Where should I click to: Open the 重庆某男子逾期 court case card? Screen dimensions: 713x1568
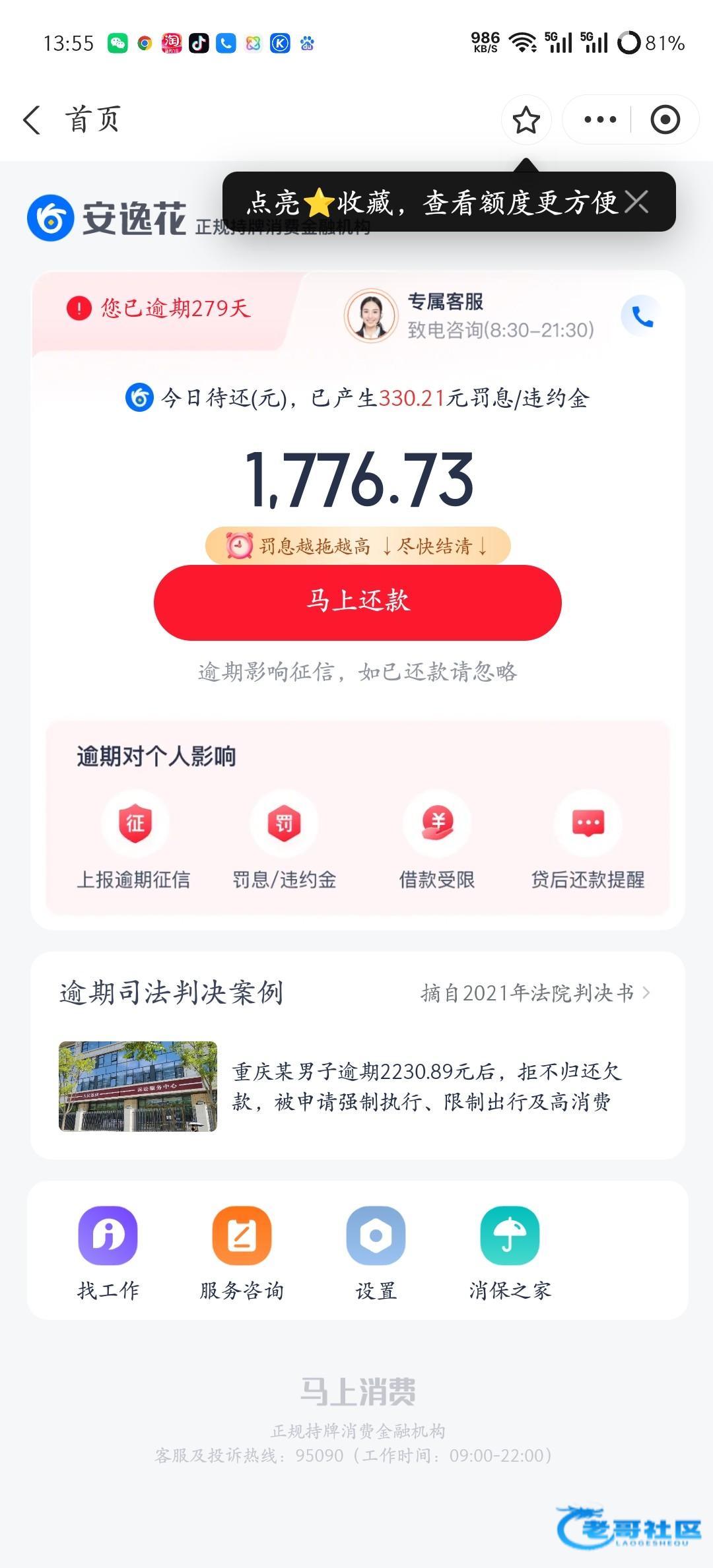(356, 1086)
